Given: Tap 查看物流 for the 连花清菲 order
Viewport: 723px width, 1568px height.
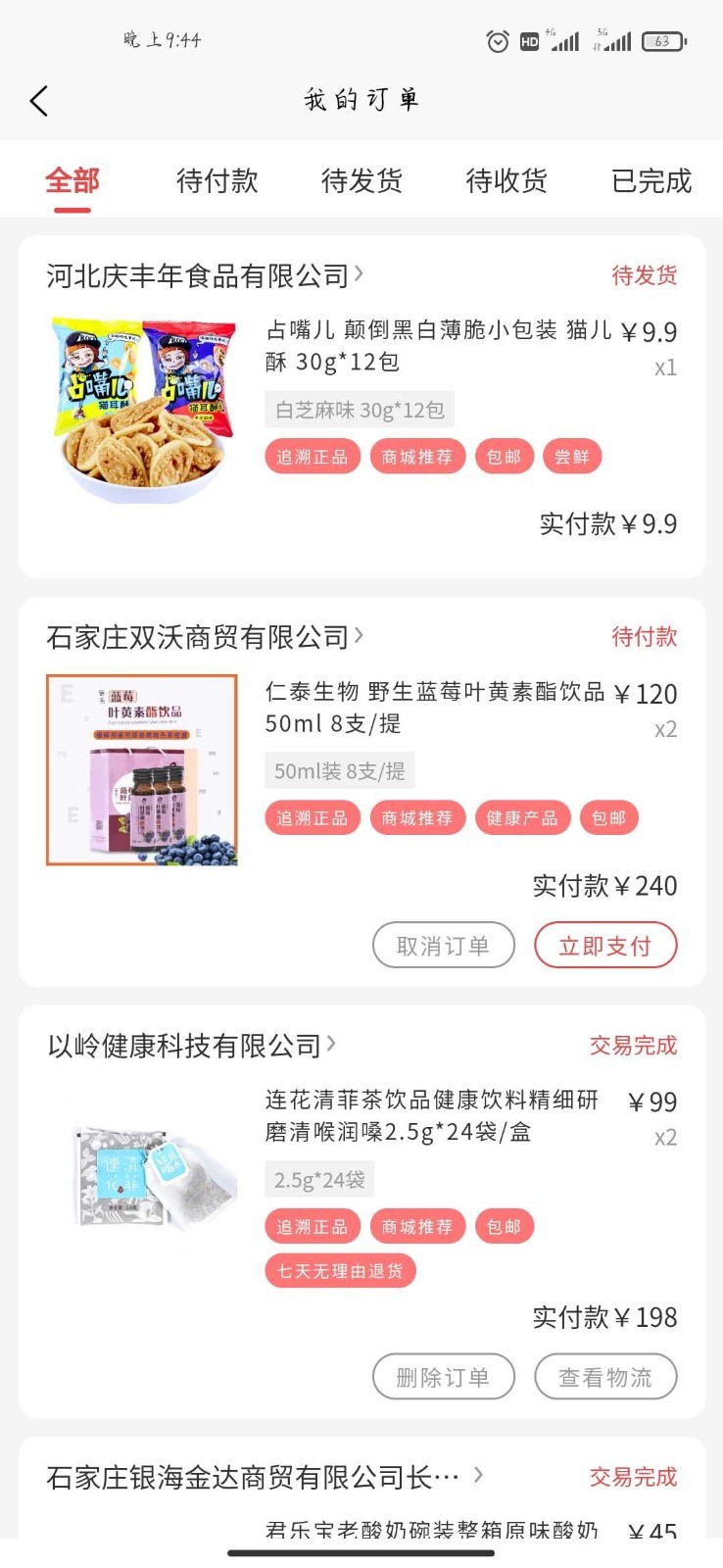Looking at the screenshot, I should [604, 1378].
